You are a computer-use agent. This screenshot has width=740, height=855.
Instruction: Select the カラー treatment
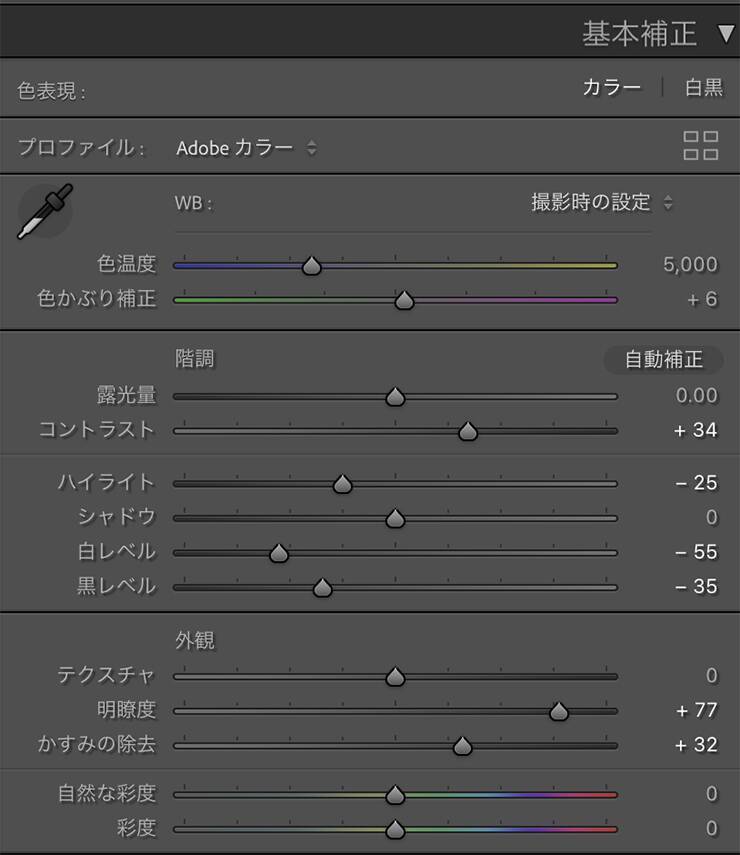click(611, 87)
